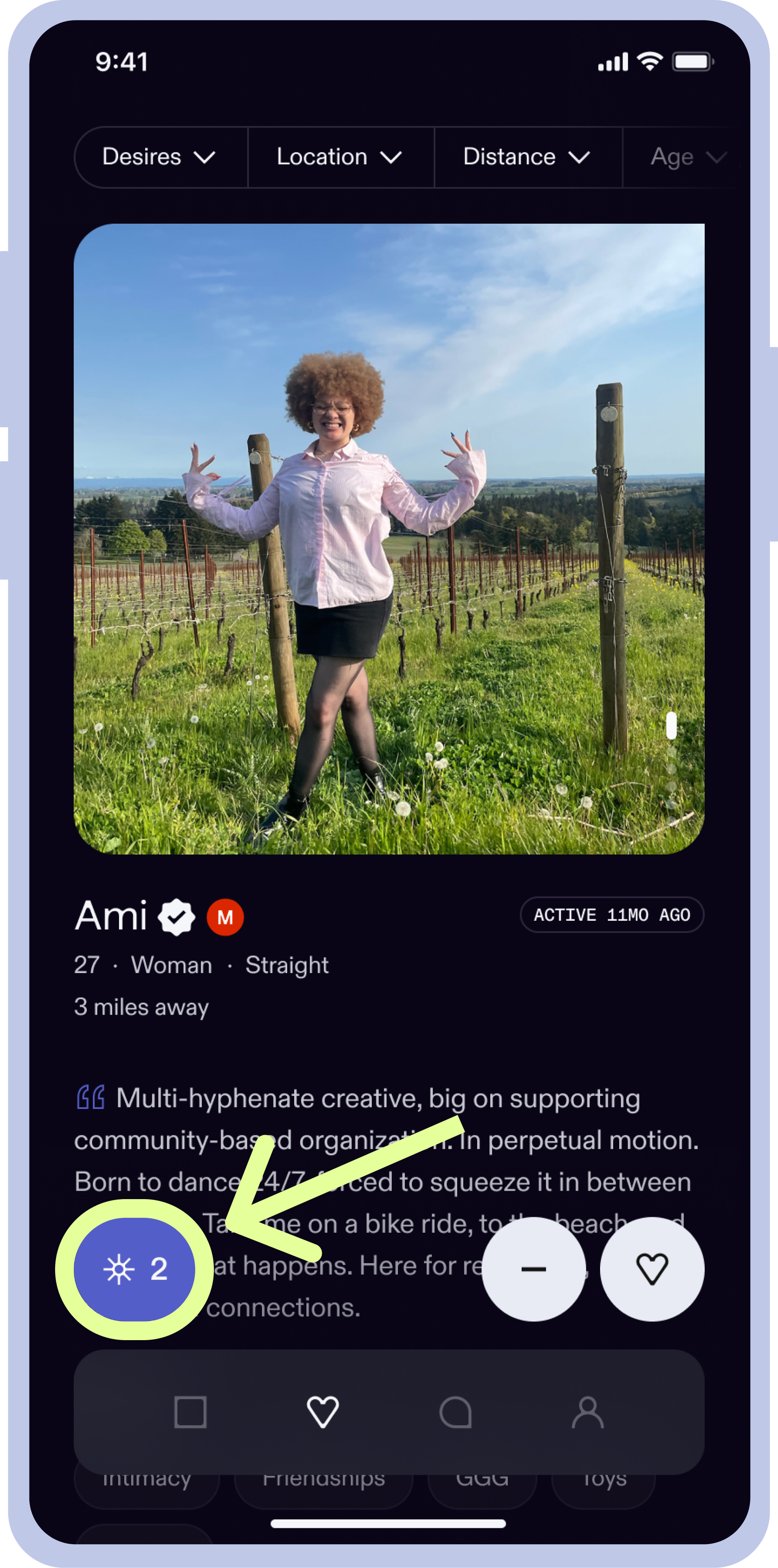This screenshot has width=778, height=1568.
Task: Open the likes tab in bottom navigation
Action: click(323, 1412)
